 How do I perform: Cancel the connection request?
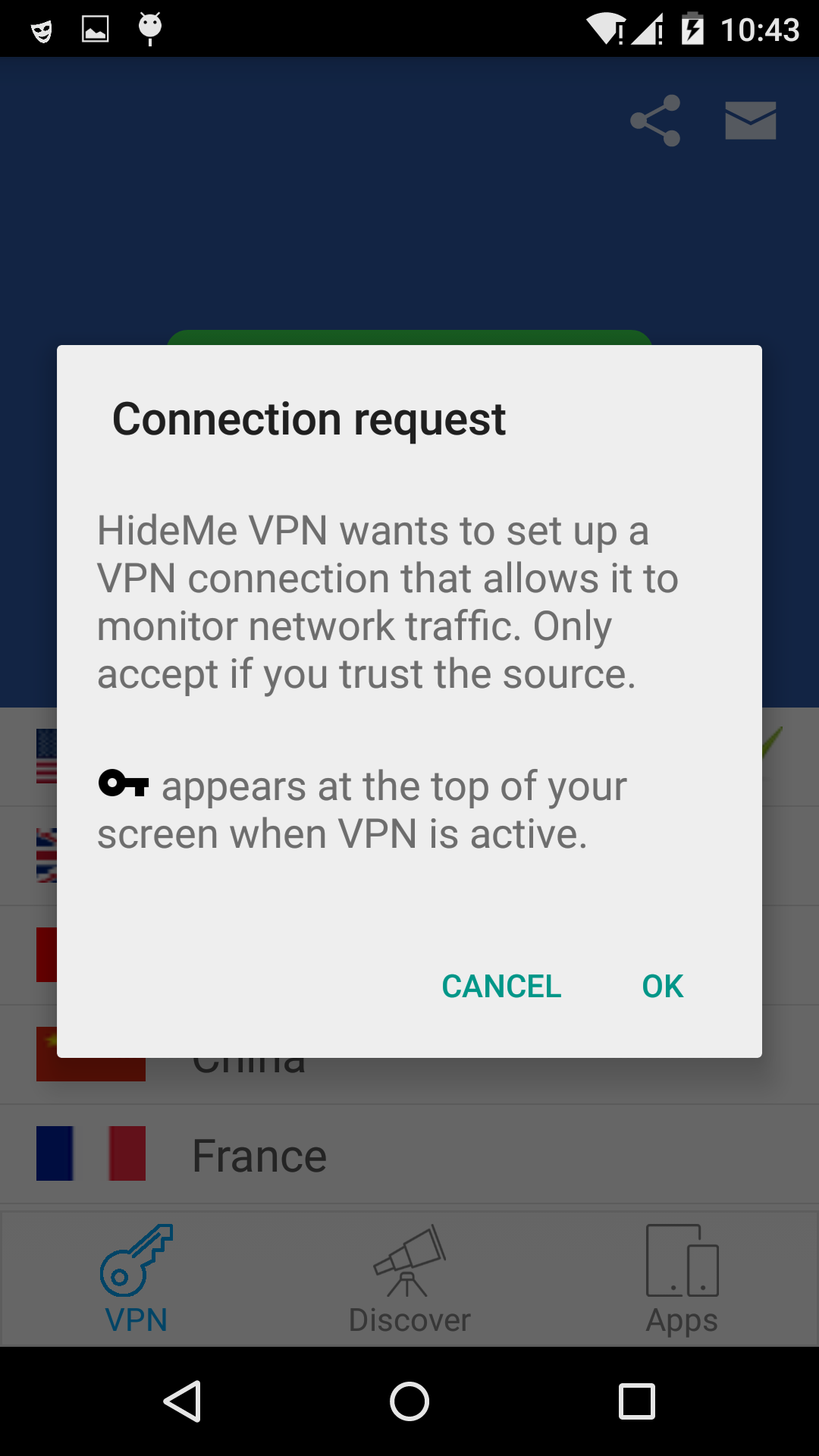[501, 987]
